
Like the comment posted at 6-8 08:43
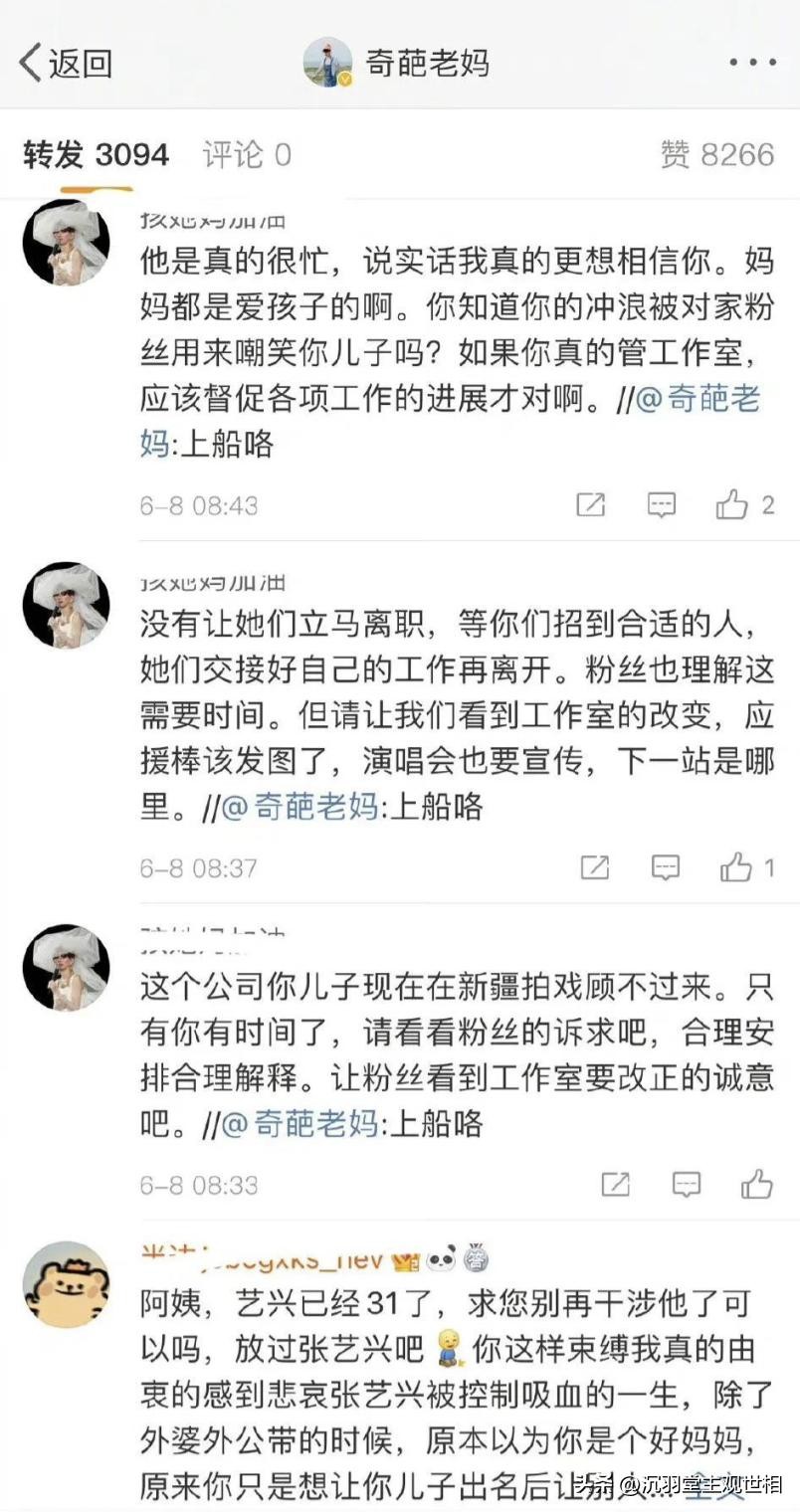pos(732,505)
